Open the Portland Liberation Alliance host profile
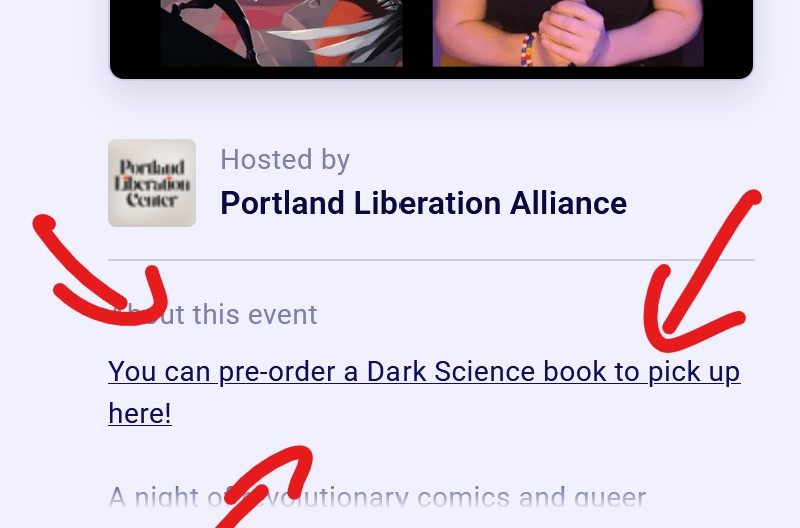 pos(423,203)
